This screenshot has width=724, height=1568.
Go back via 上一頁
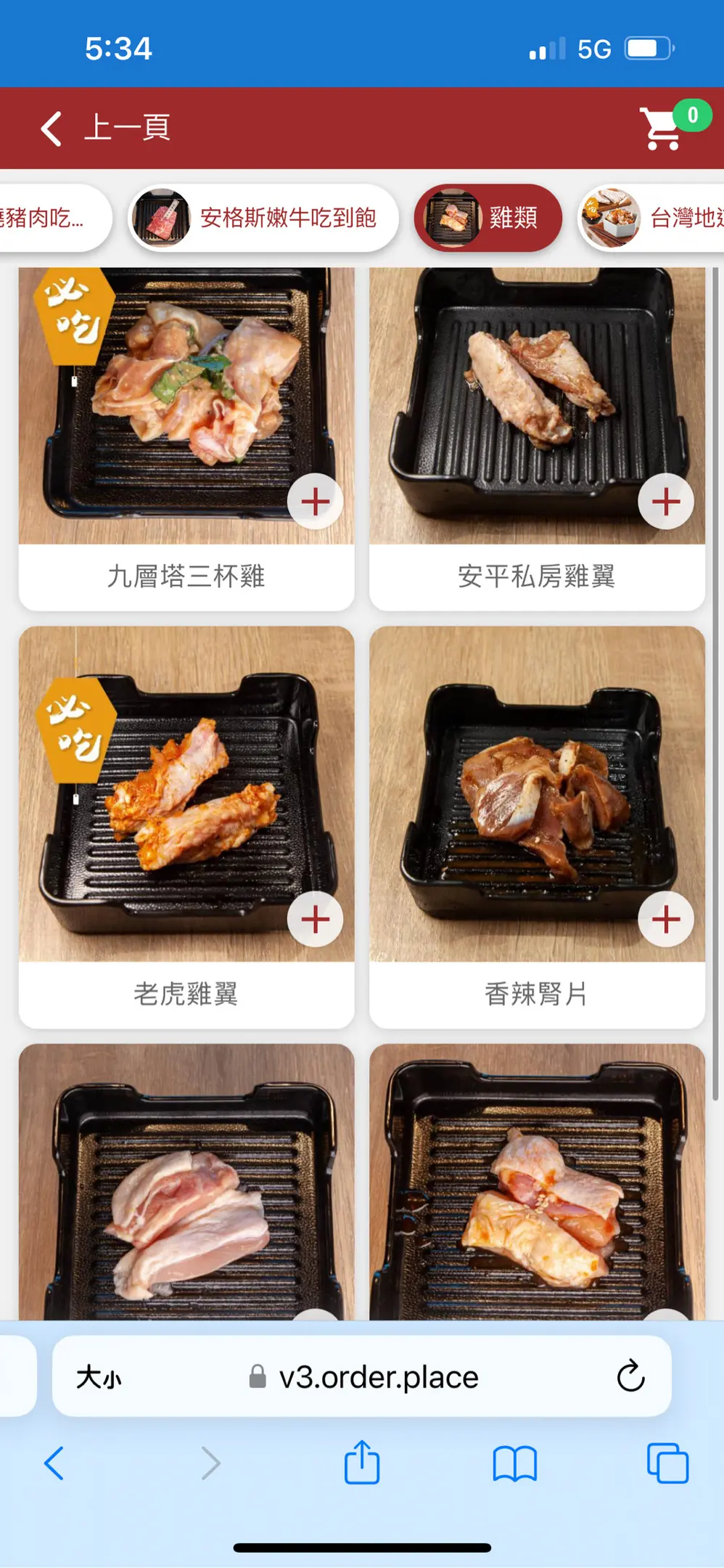pyautogui.click(x=105, y=128)
